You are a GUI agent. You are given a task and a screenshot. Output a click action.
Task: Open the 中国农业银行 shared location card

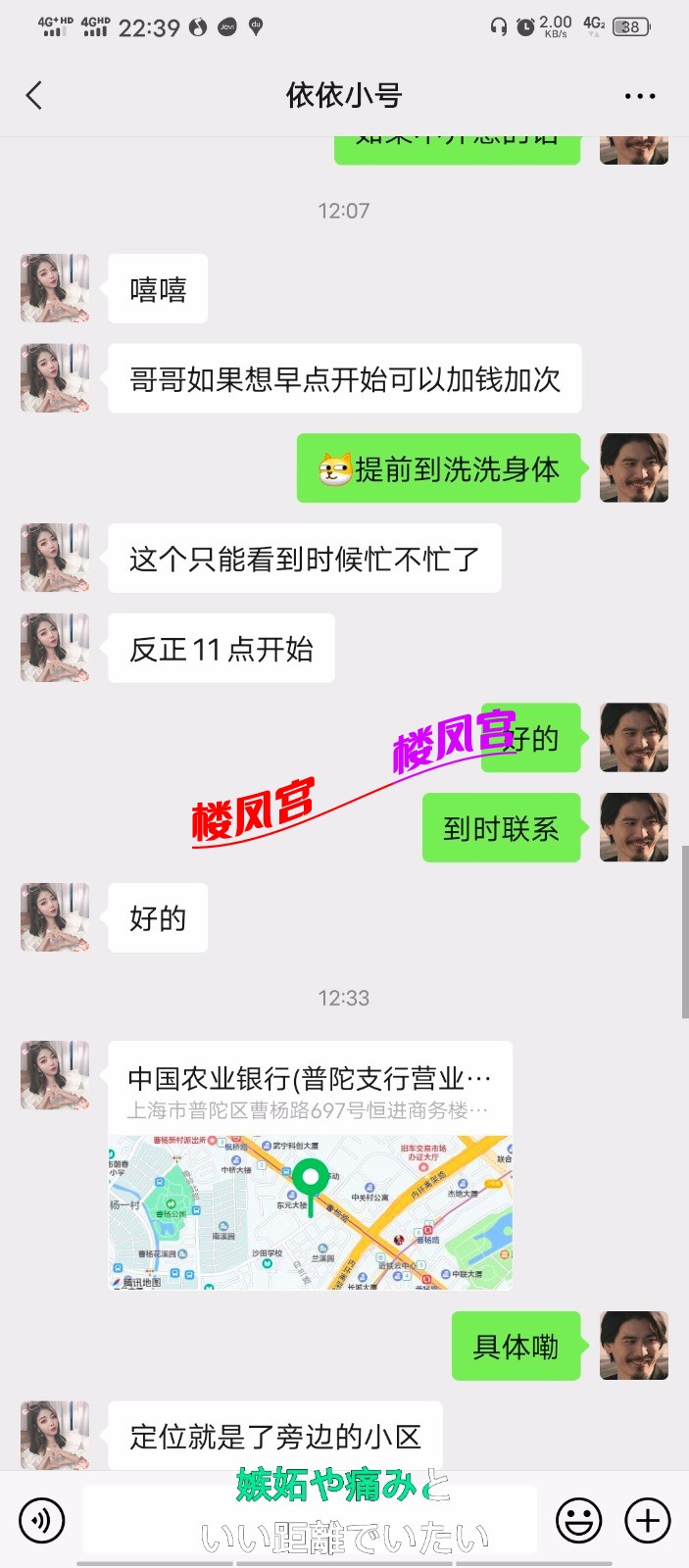tap(310, 1165)
